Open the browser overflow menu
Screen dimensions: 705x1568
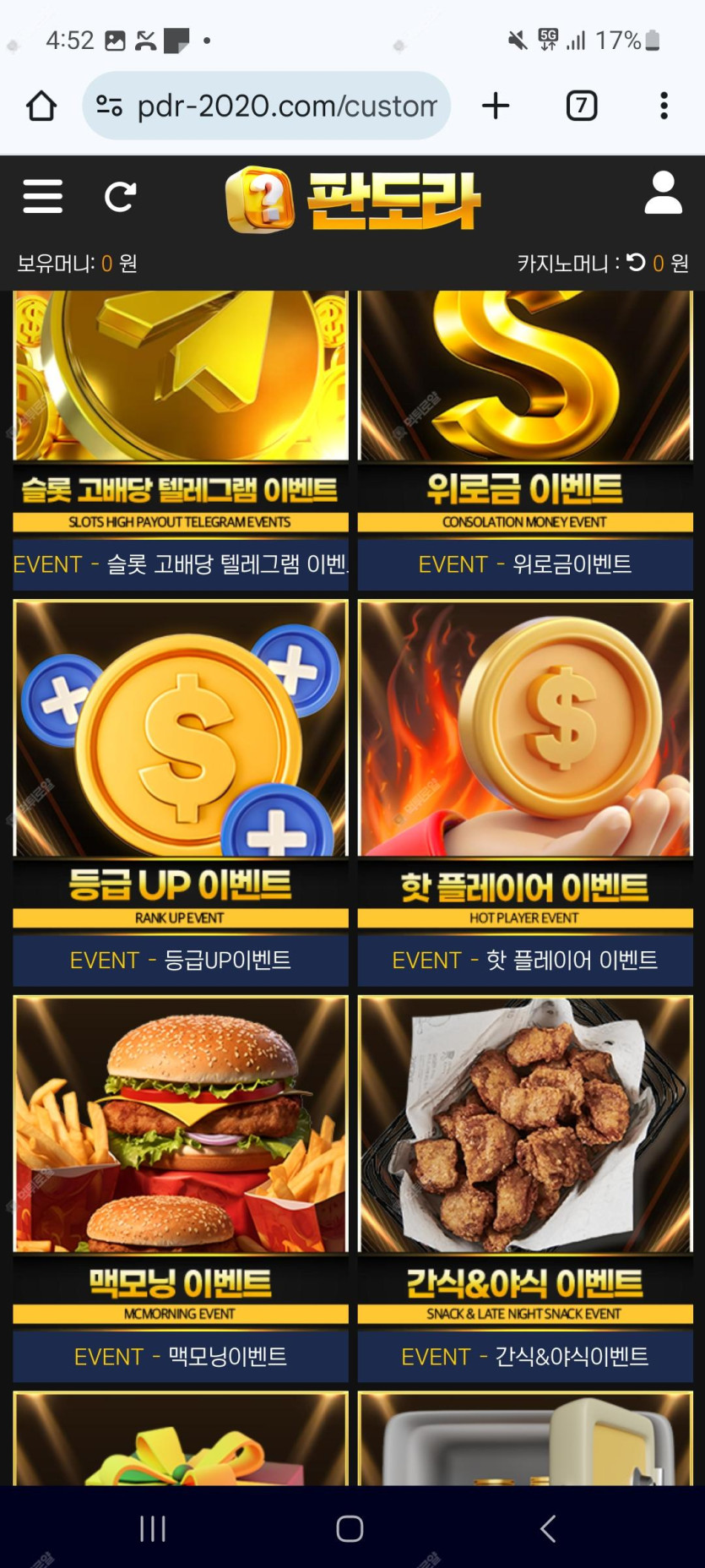tap(664, 106)
